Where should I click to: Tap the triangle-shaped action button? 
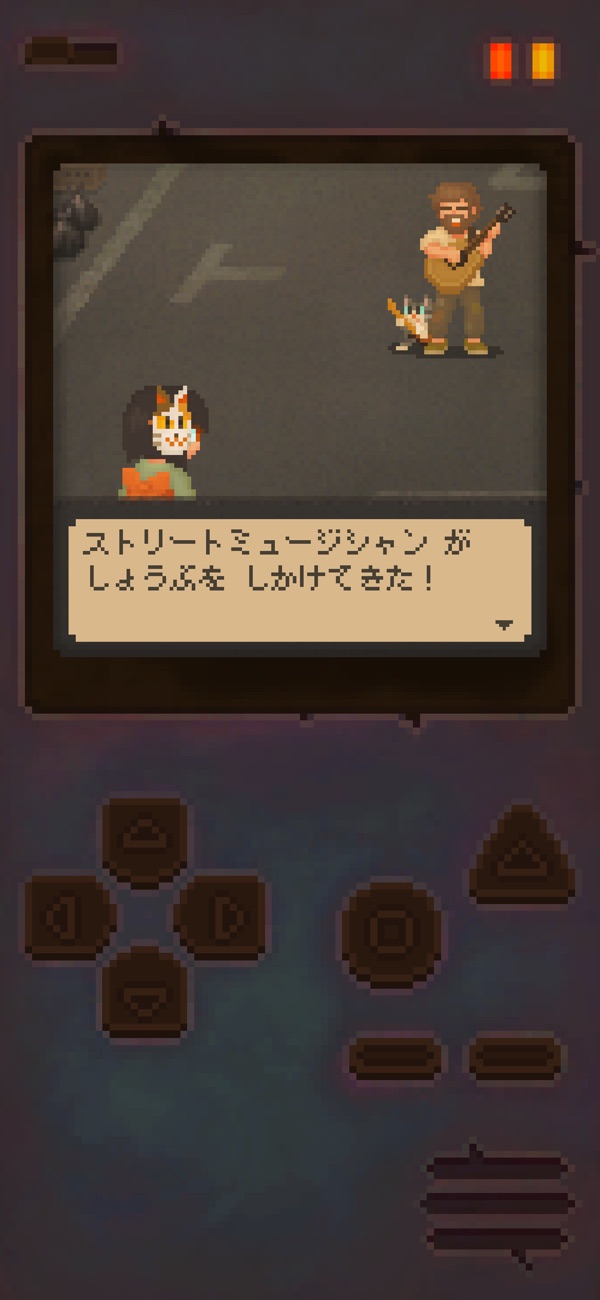click(x=522, y=856)
